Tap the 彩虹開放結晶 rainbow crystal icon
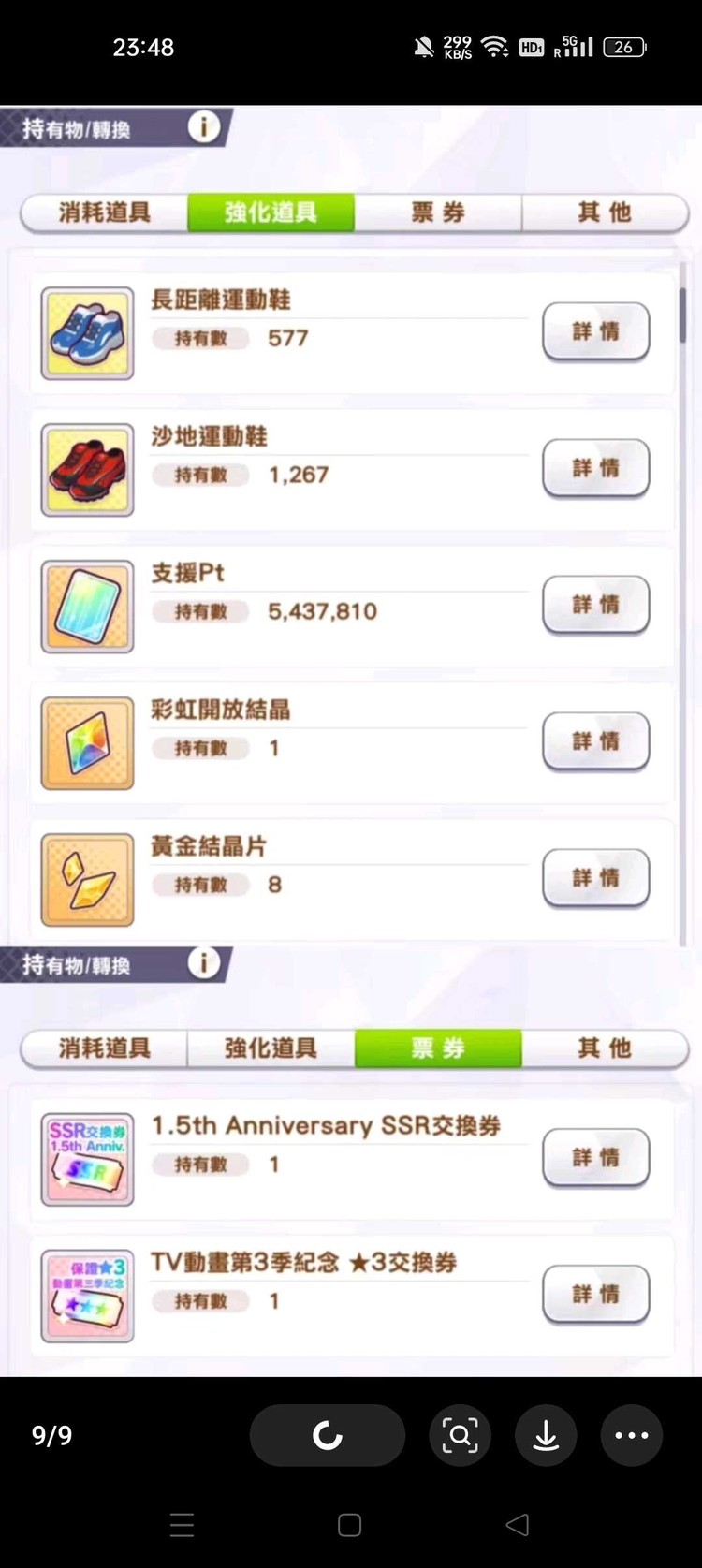The image size is (702, 1568). (x=87, y=742)
